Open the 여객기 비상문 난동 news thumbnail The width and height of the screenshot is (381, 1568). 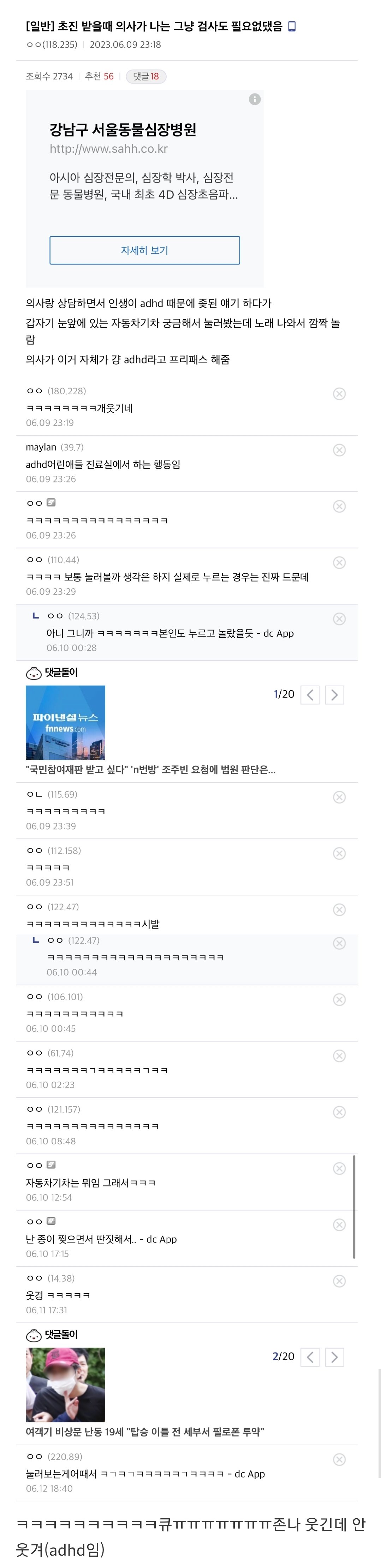coord(65,1385)
